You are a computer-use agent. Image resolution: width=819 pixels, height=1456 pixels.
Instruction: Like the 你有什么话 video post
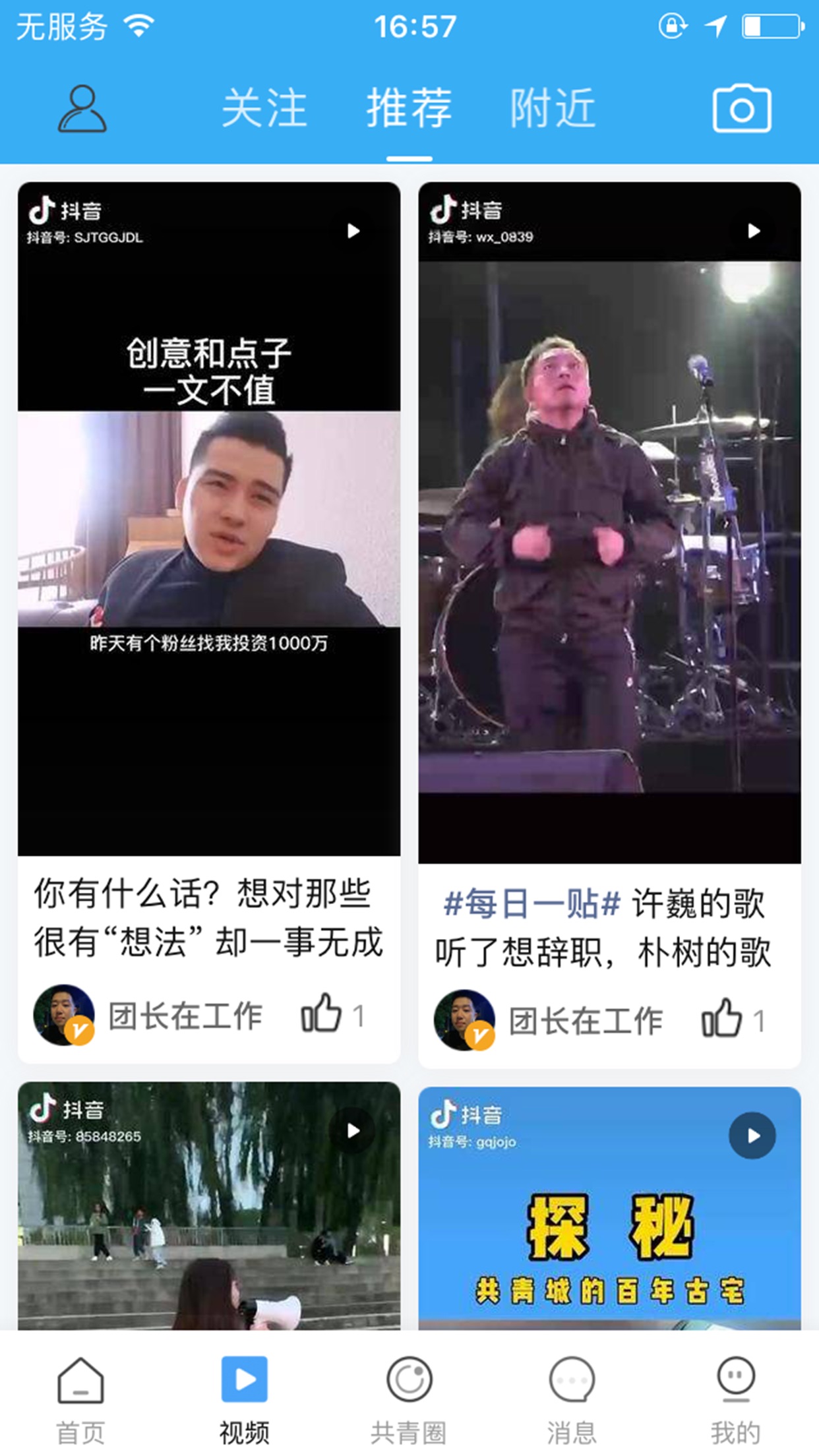coord(322,1014)
